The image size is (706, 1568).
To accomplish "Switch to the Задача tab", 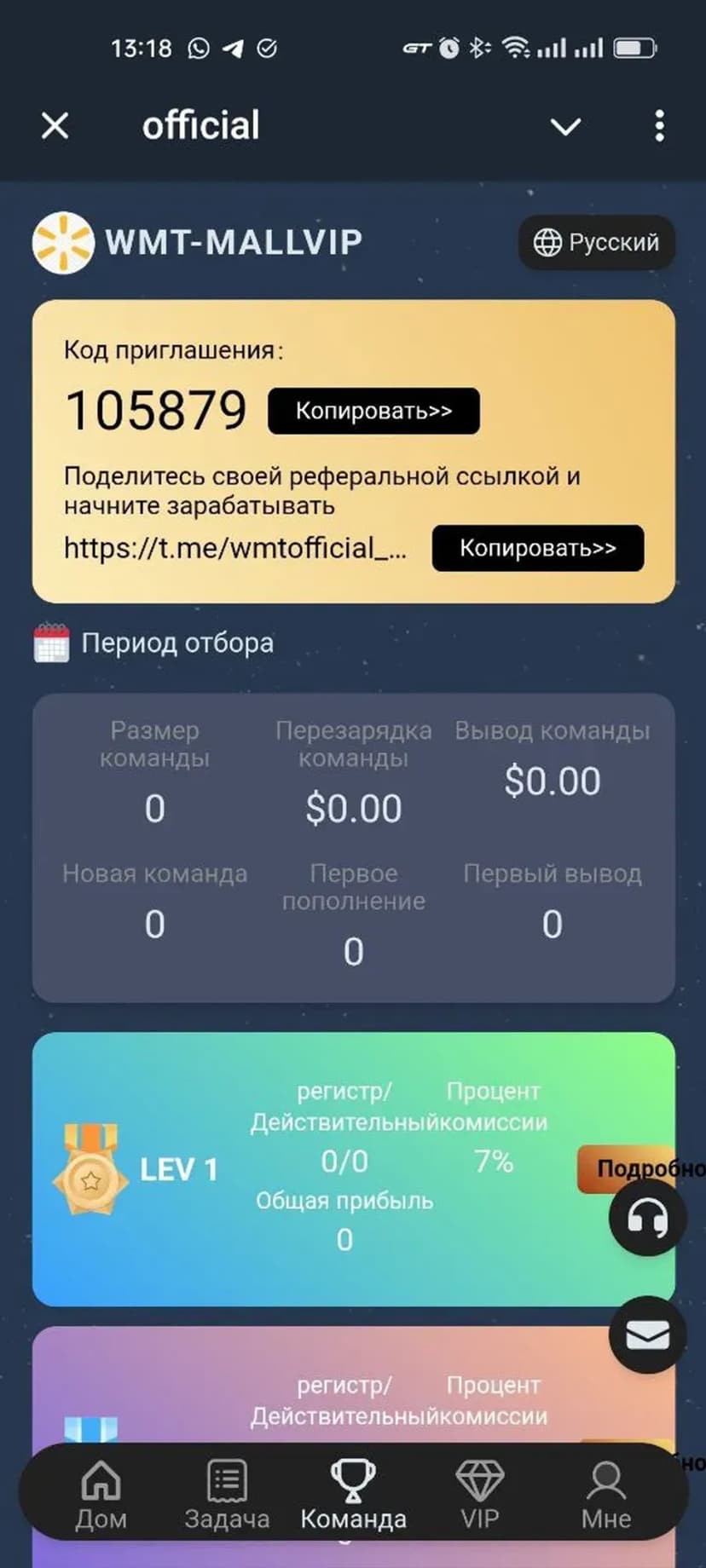I will click(227, 1496).
